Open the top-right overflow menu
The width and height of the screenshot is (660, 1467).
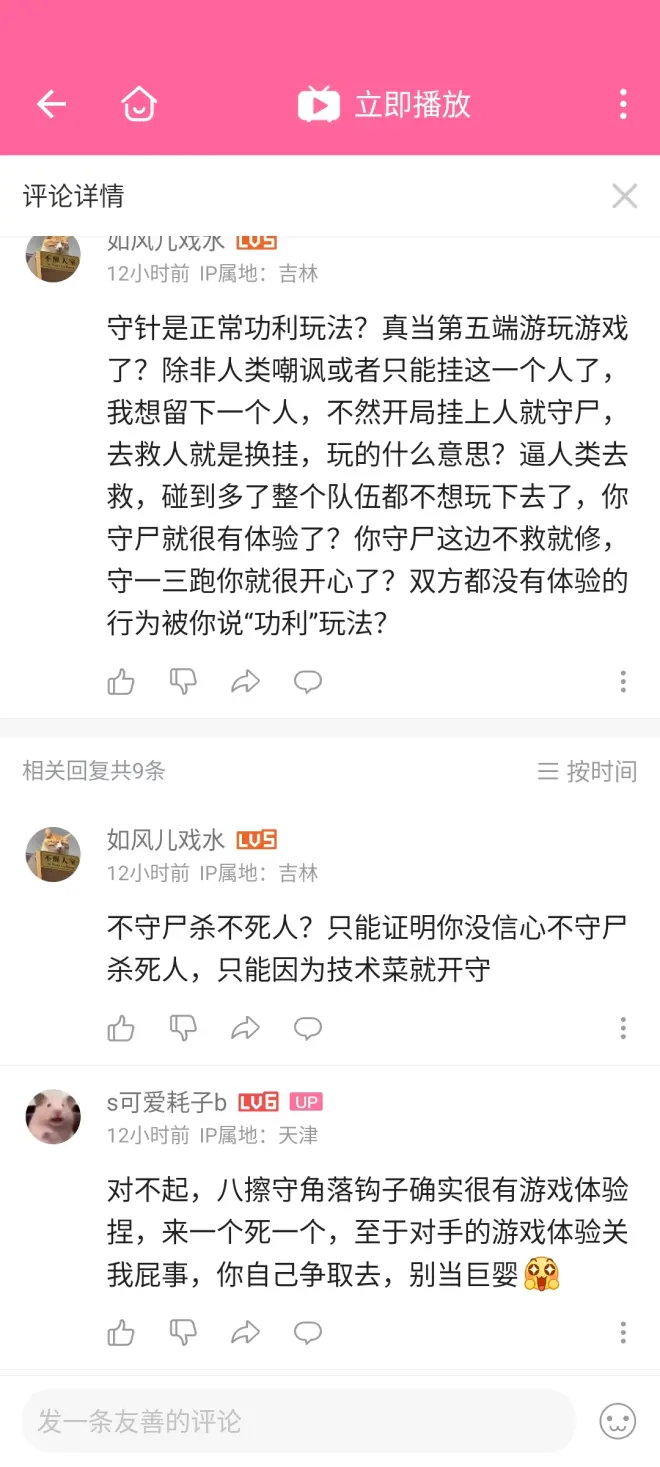coord(623,104)
